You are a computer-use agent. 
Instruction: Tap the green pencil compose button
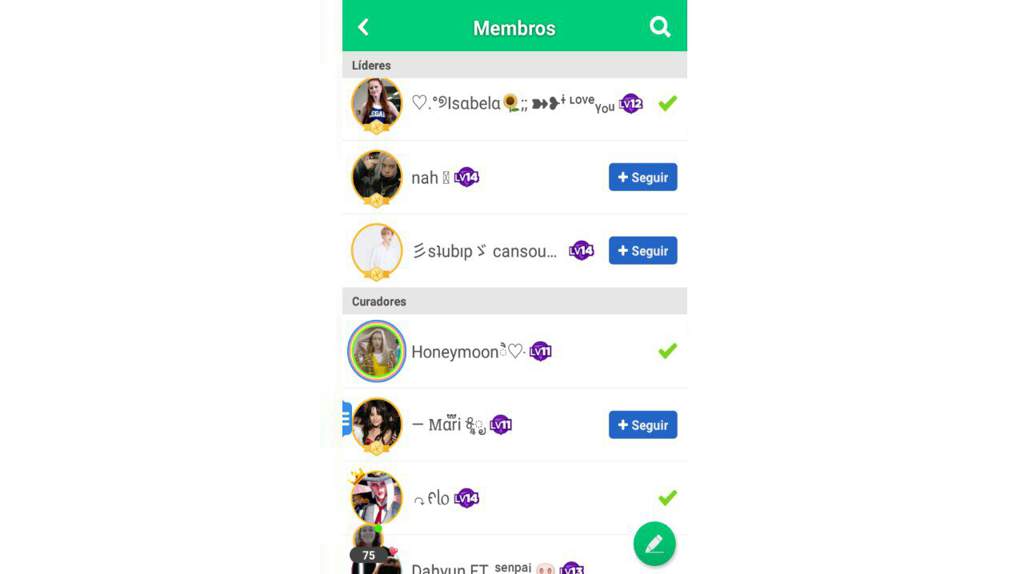point(654,544)
